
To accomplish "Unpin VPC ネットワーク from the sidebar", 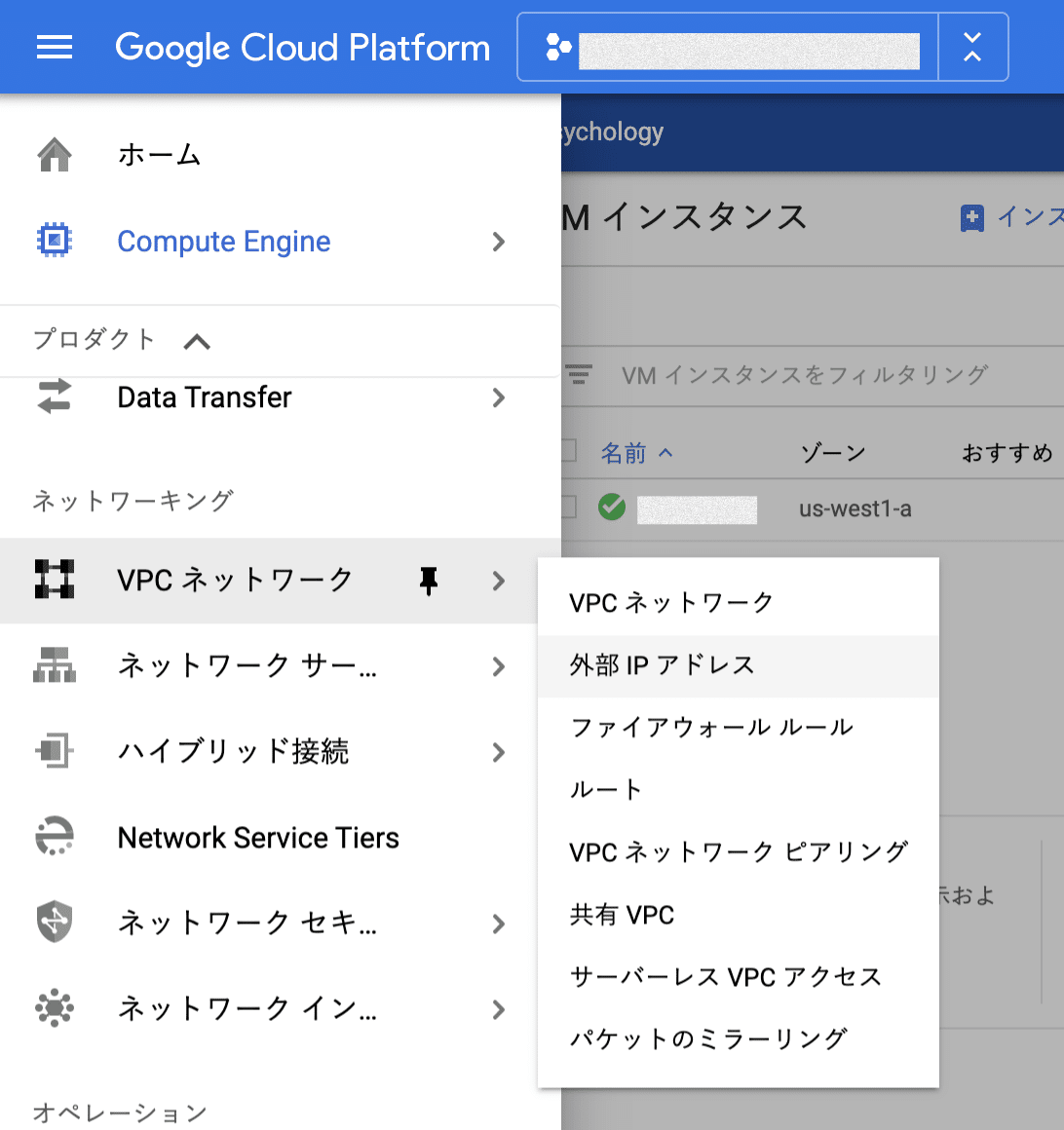I will tap(429, 582).
